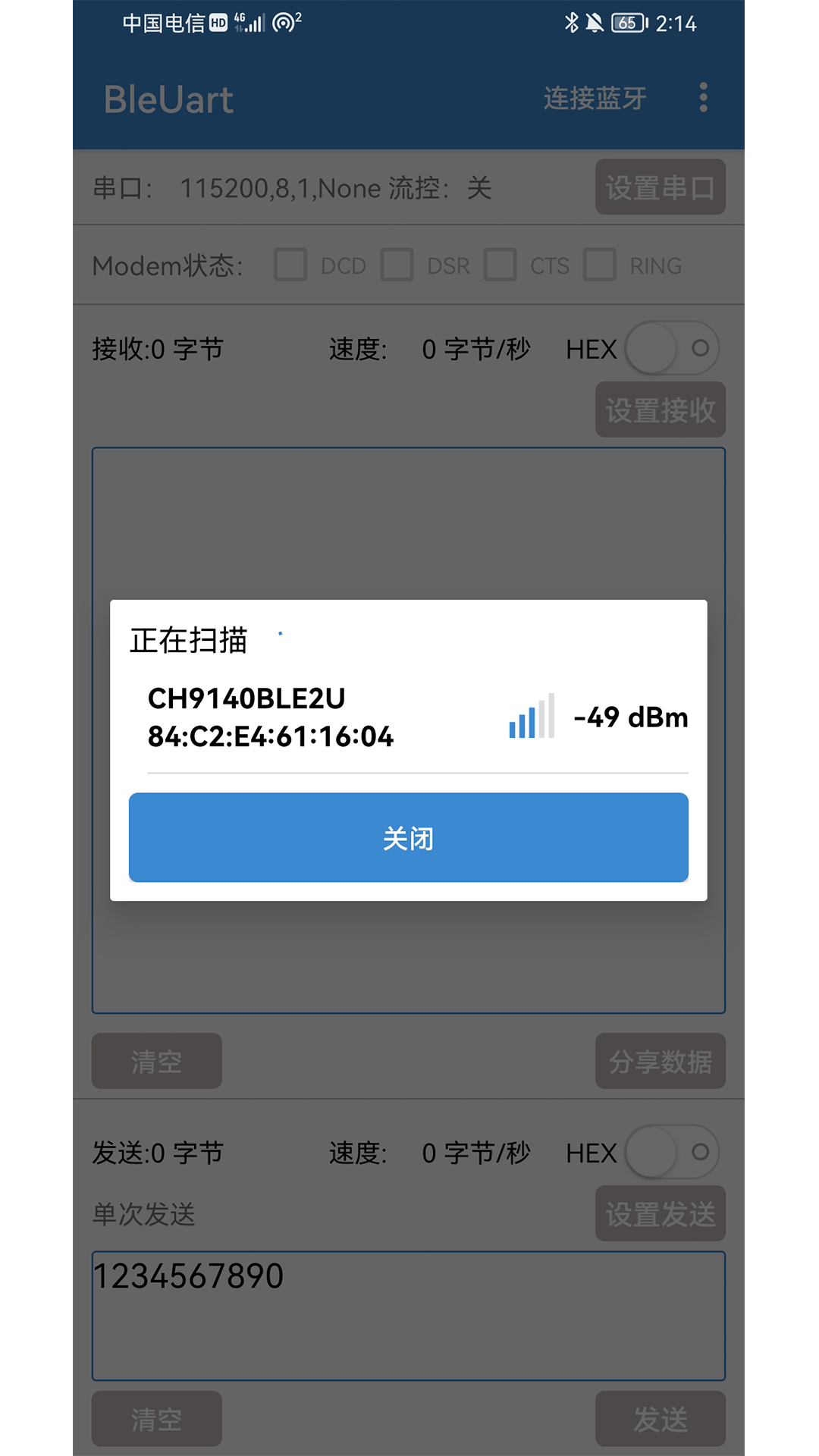Click 设置串口 to configure serial port
819x1456 pixels.
tap(660, 188)
